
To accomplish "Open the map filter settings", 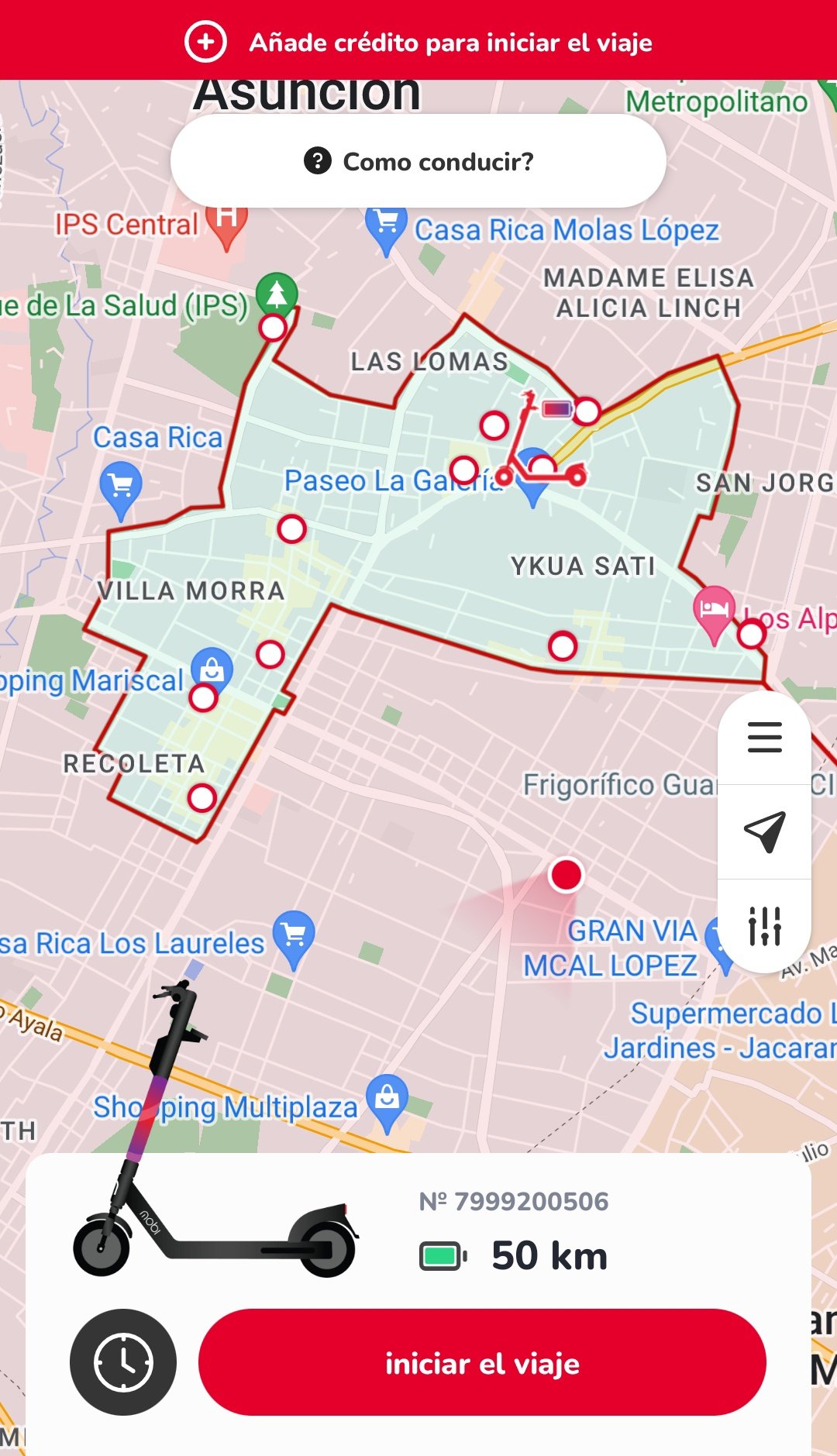I will point(764,925).
